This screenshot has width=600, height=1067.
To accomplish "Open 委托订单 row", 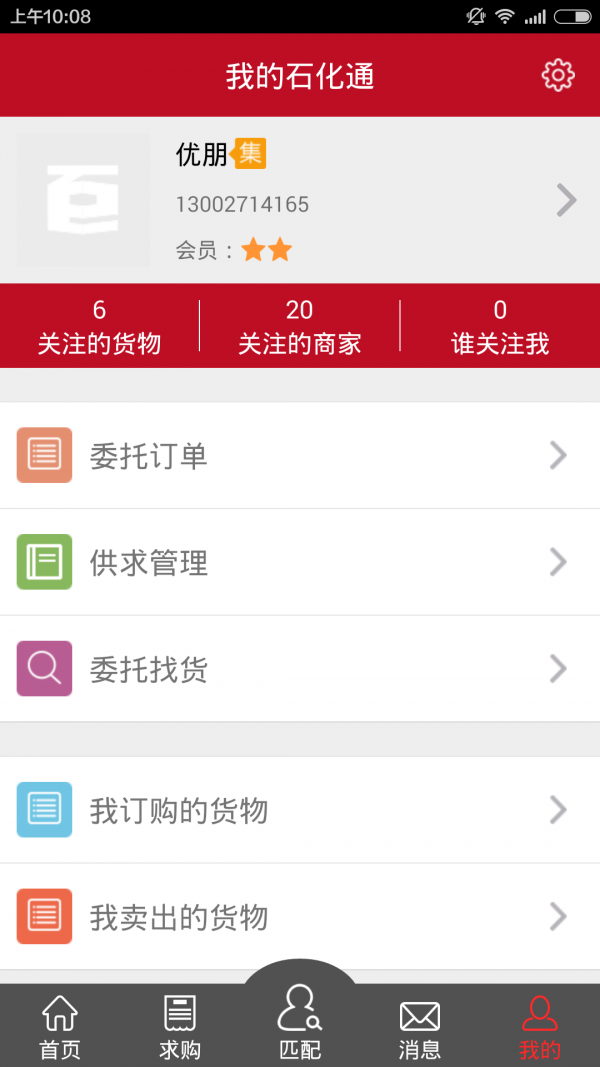I will pyautogui.click(x=300, y=456).
